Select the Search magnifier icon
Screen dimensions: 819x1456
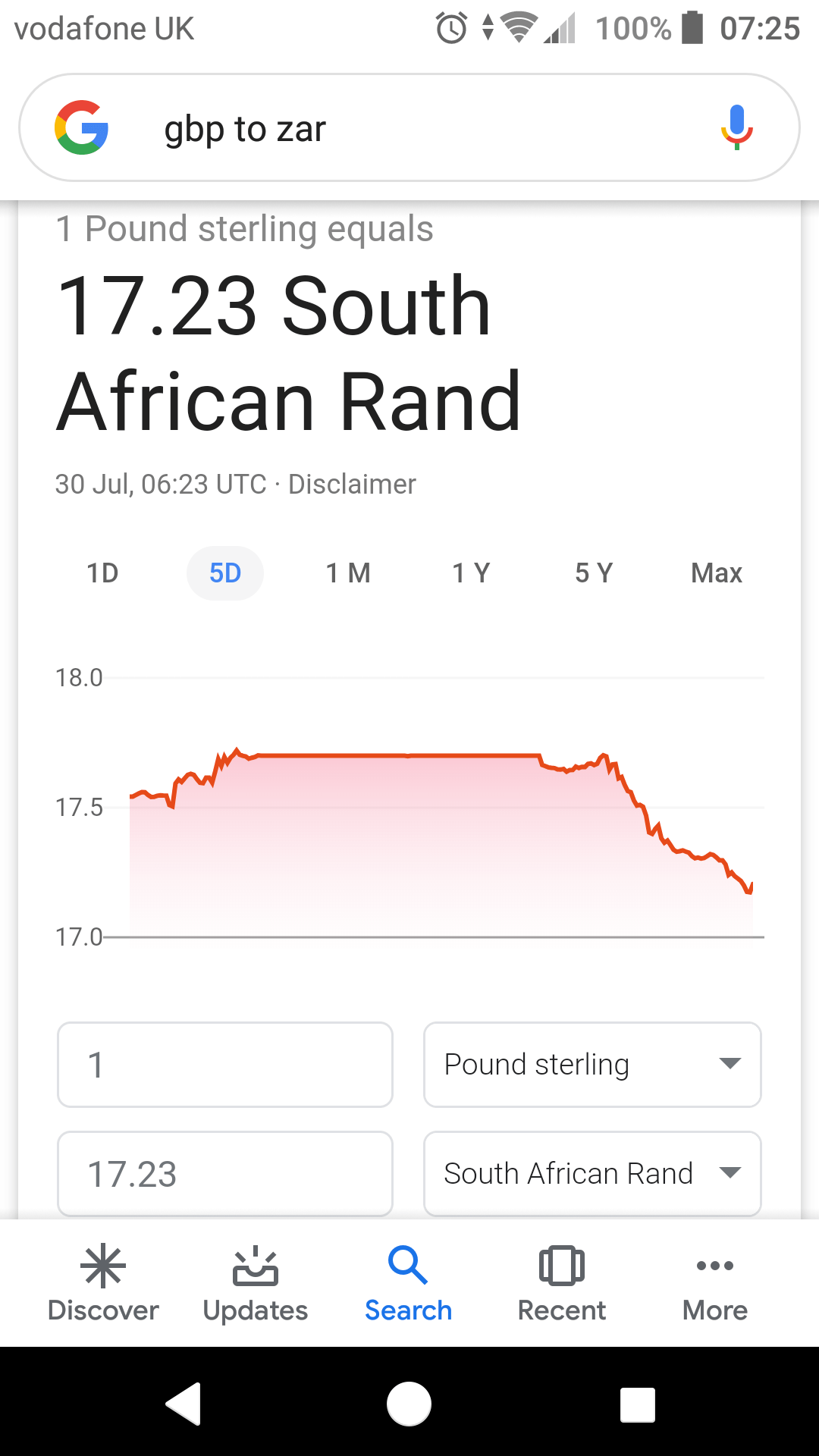408,1265
